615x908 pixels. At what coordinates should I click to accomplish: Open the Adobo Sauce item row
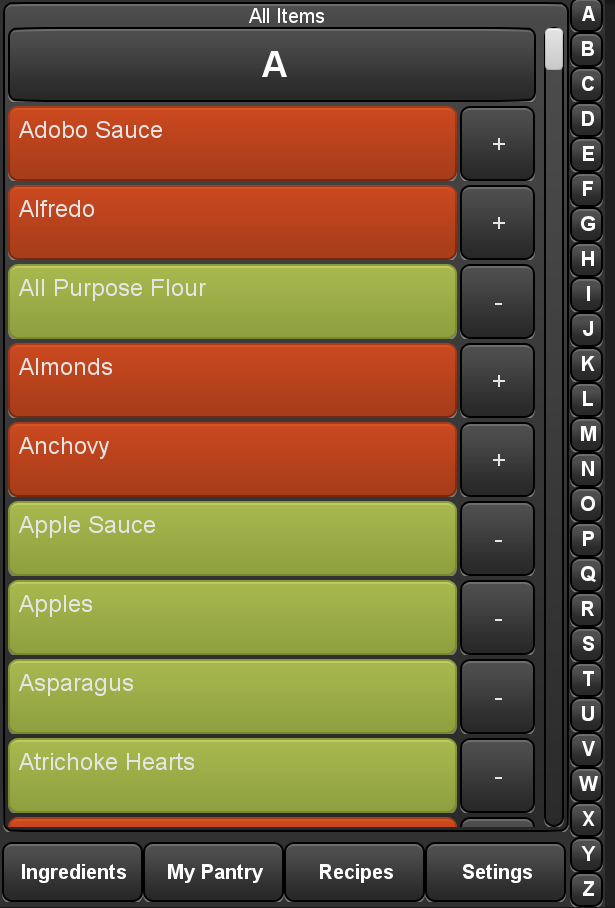click(232, 144)
